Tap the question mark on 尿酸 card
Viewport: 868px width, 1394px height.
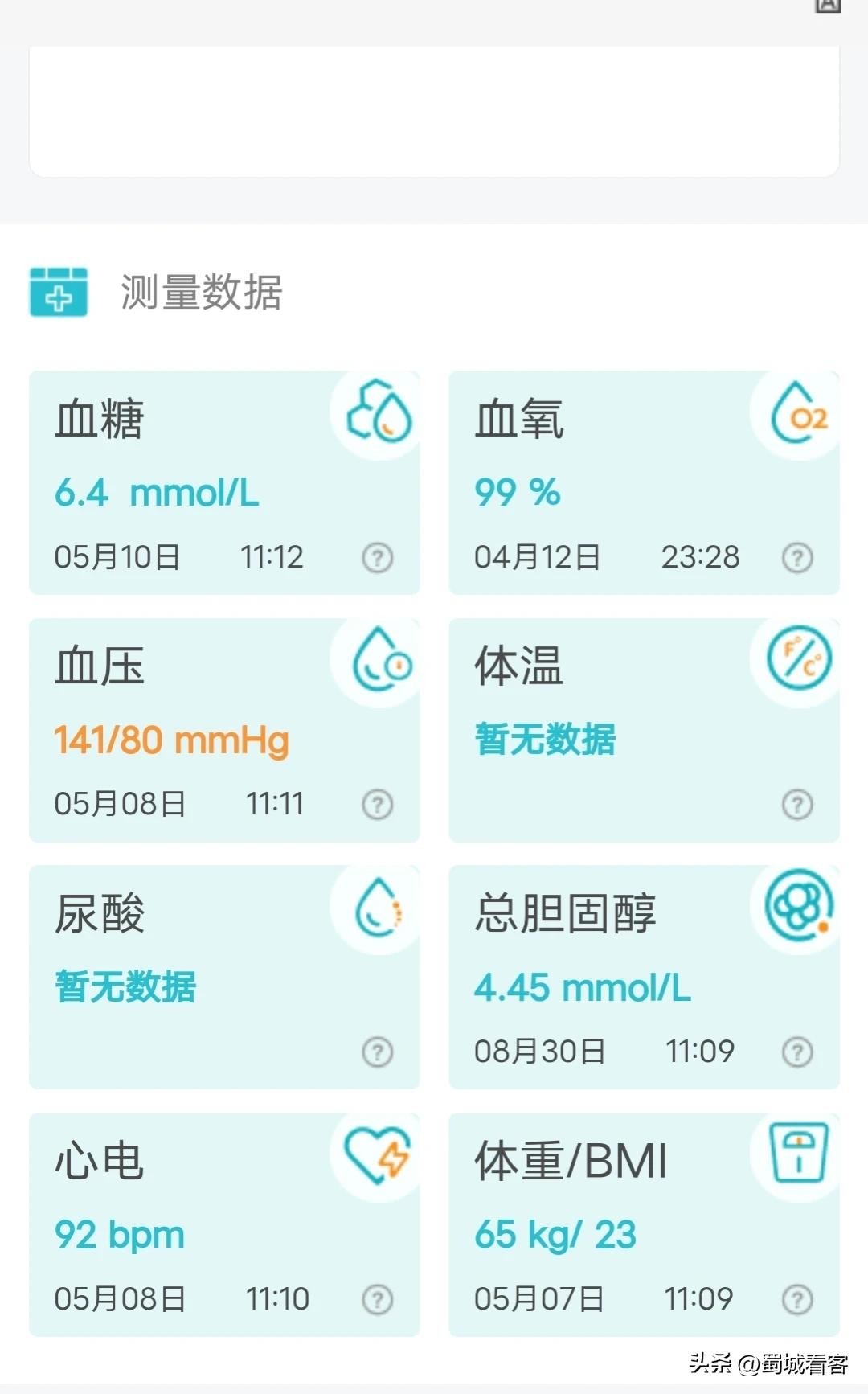point(378,1052)
